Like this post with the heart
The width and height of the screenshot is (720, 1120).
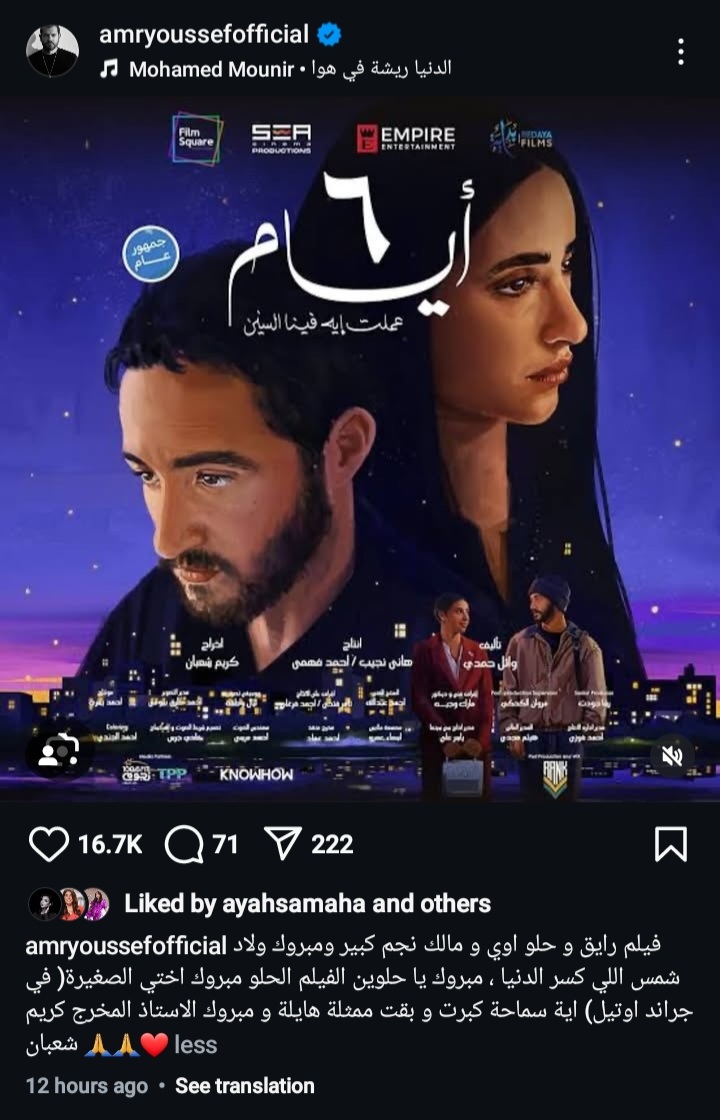click(48, 845)
